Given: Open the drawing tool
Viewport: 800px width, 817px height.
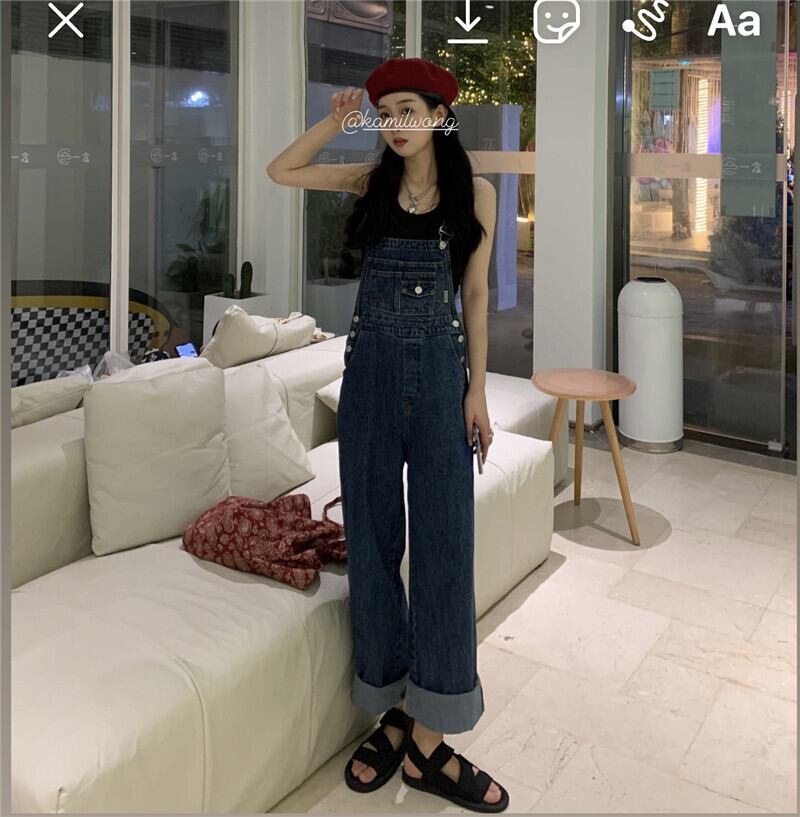Looking at the screenshot, I should click(645, 20).
